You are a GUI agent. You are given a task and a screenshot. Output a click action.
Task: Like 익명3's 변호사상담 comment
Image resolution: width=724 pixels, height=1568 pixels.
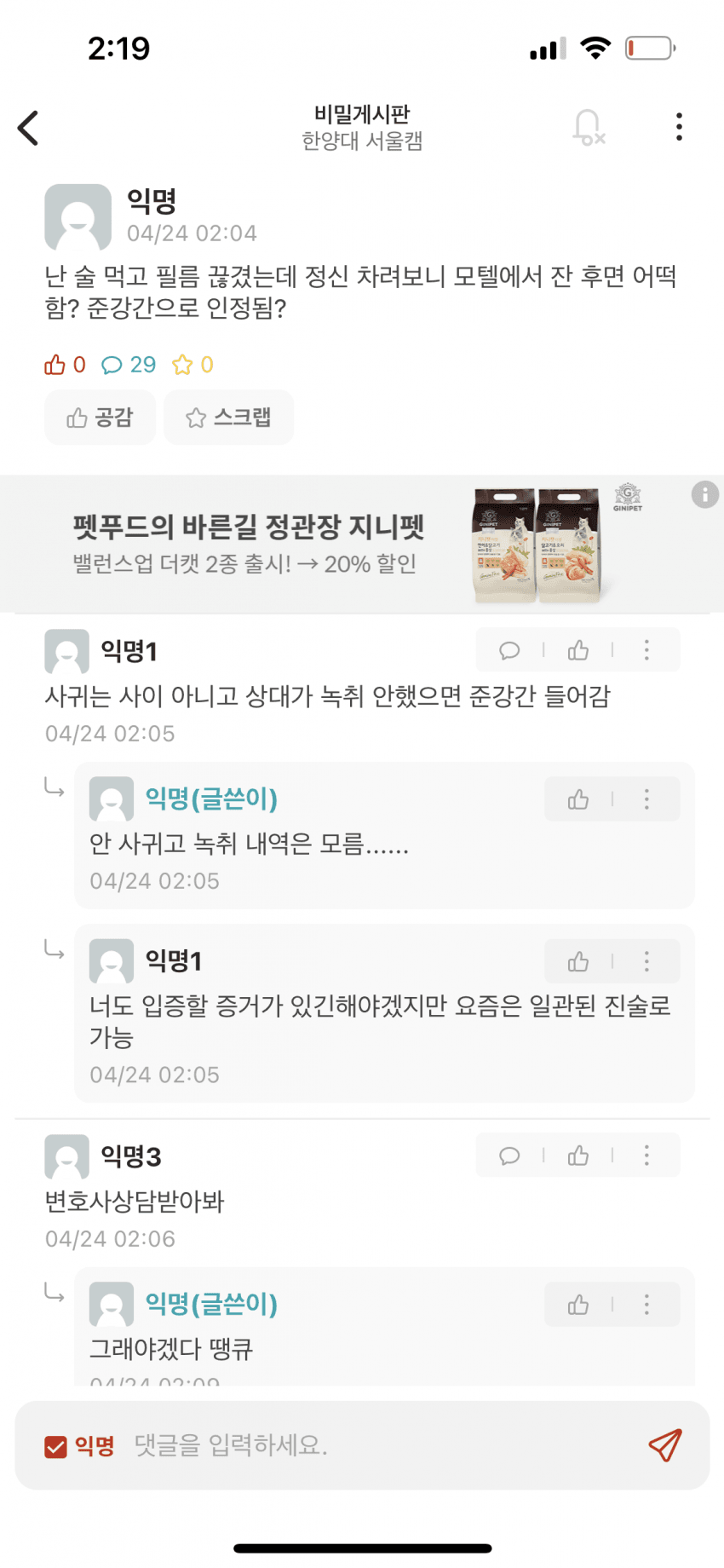click(578, 1156)
